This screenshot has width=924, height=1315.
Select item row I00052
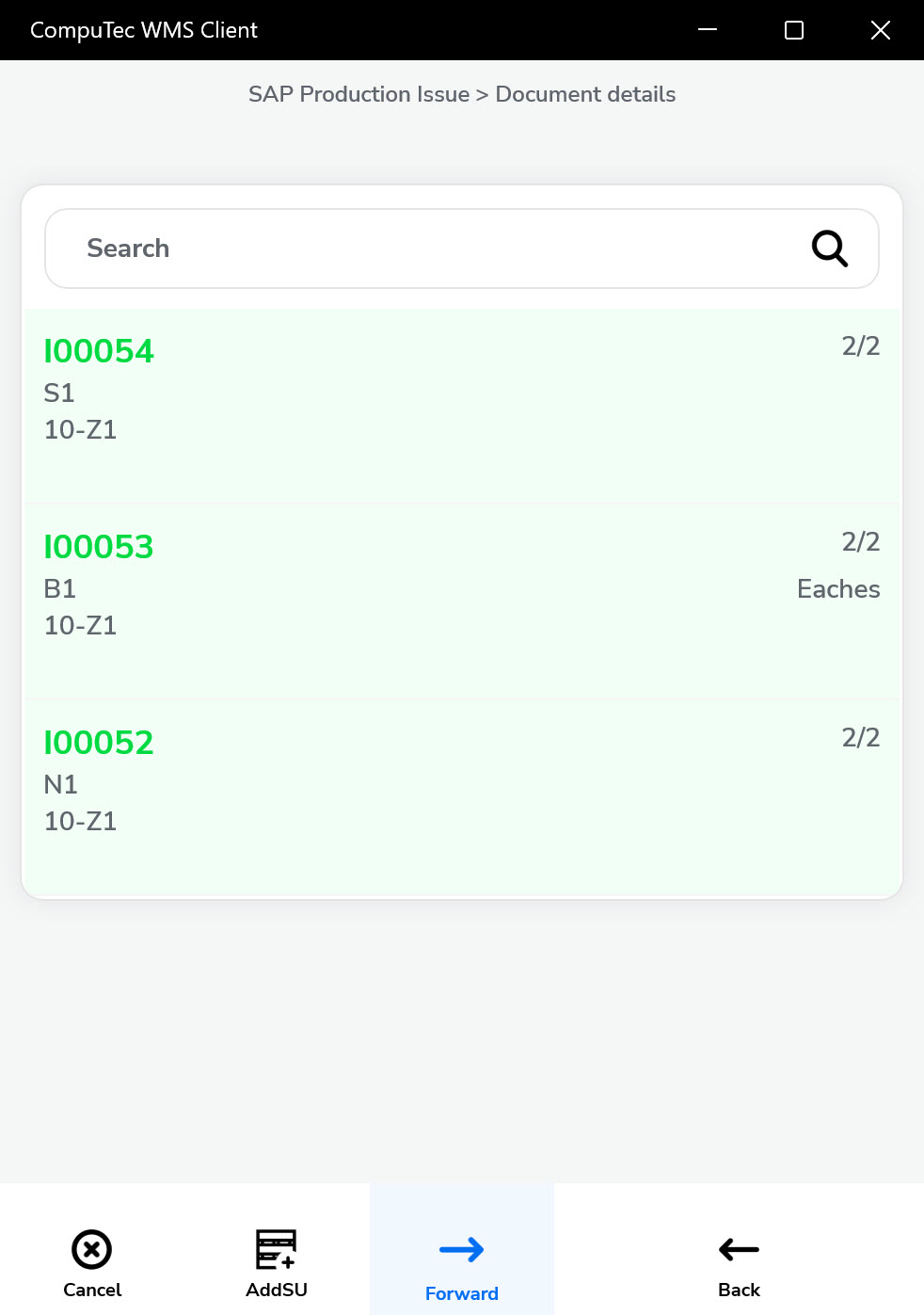(461, 797)
